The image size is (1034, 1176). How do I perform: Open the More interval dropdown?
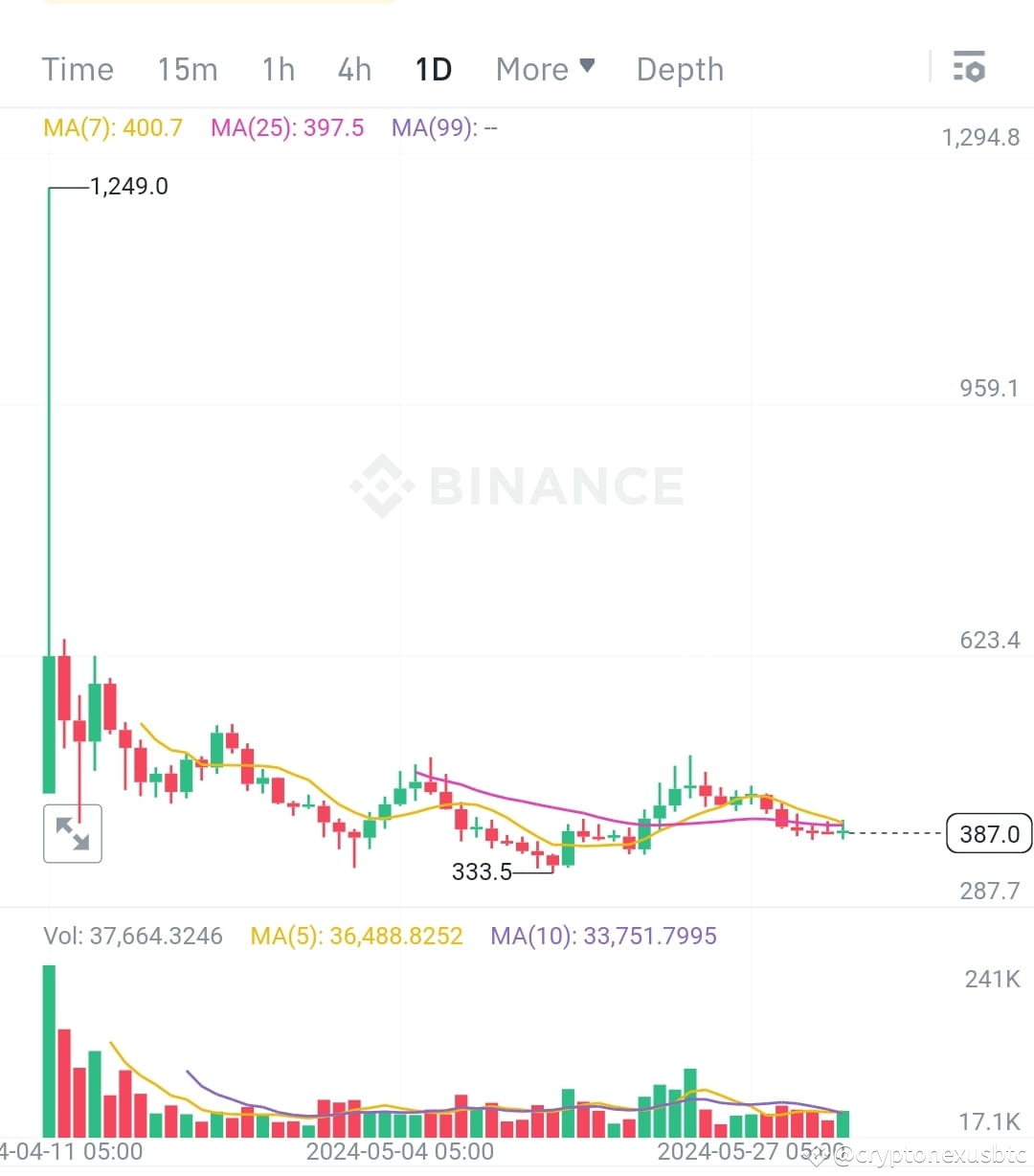[544, 68]
